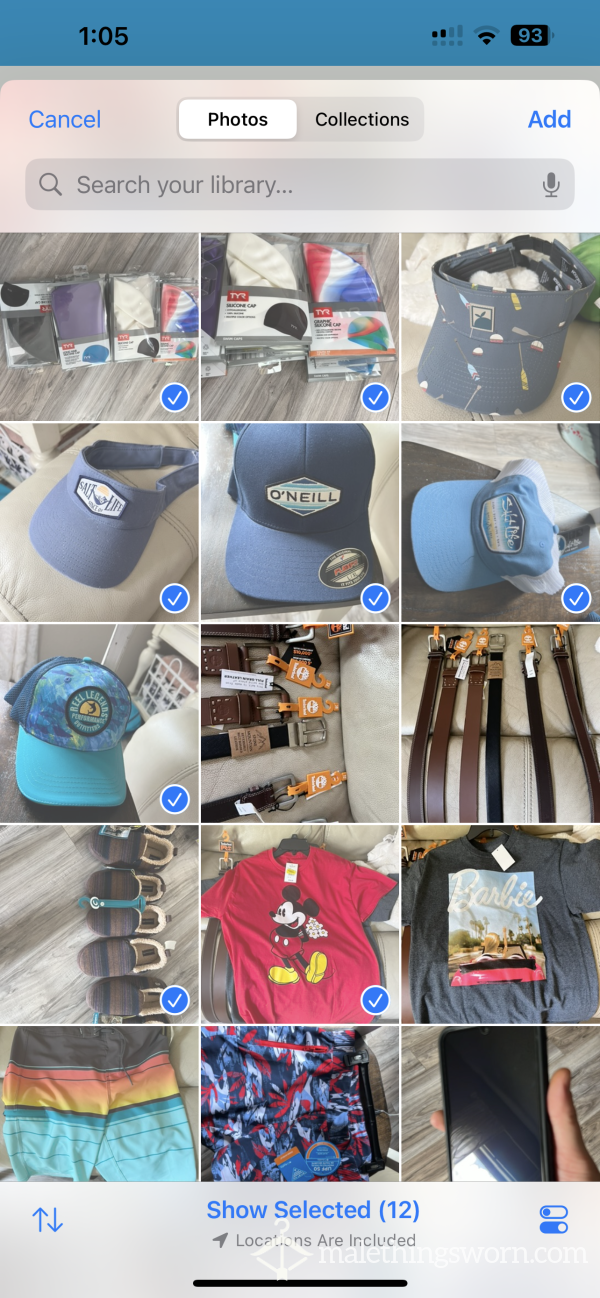Screen dimensions: 600x1298
Task: Switch to the Collections tab
Action: point(361,119)
